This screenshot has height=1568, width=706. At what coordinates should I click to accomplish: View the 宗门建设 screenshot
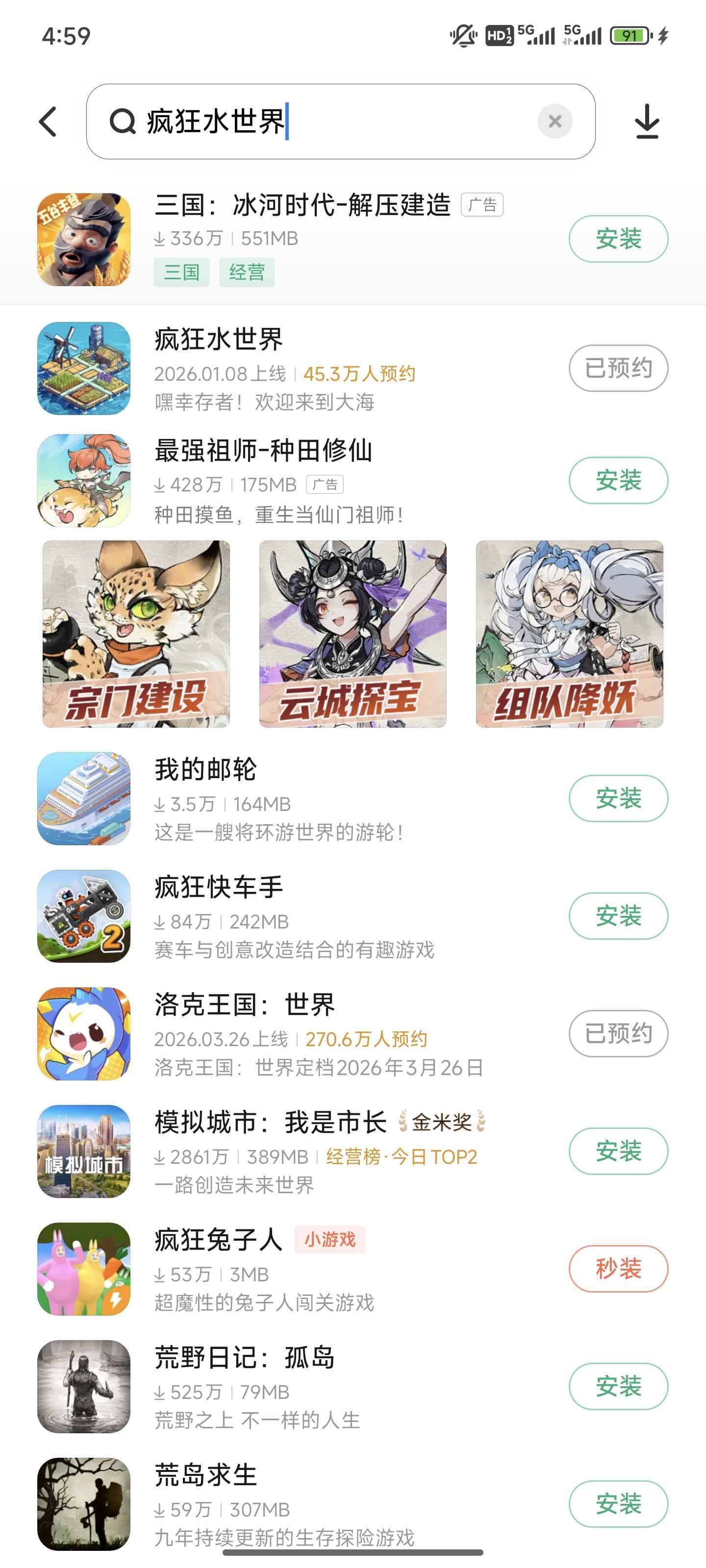[x=136, y=634]
